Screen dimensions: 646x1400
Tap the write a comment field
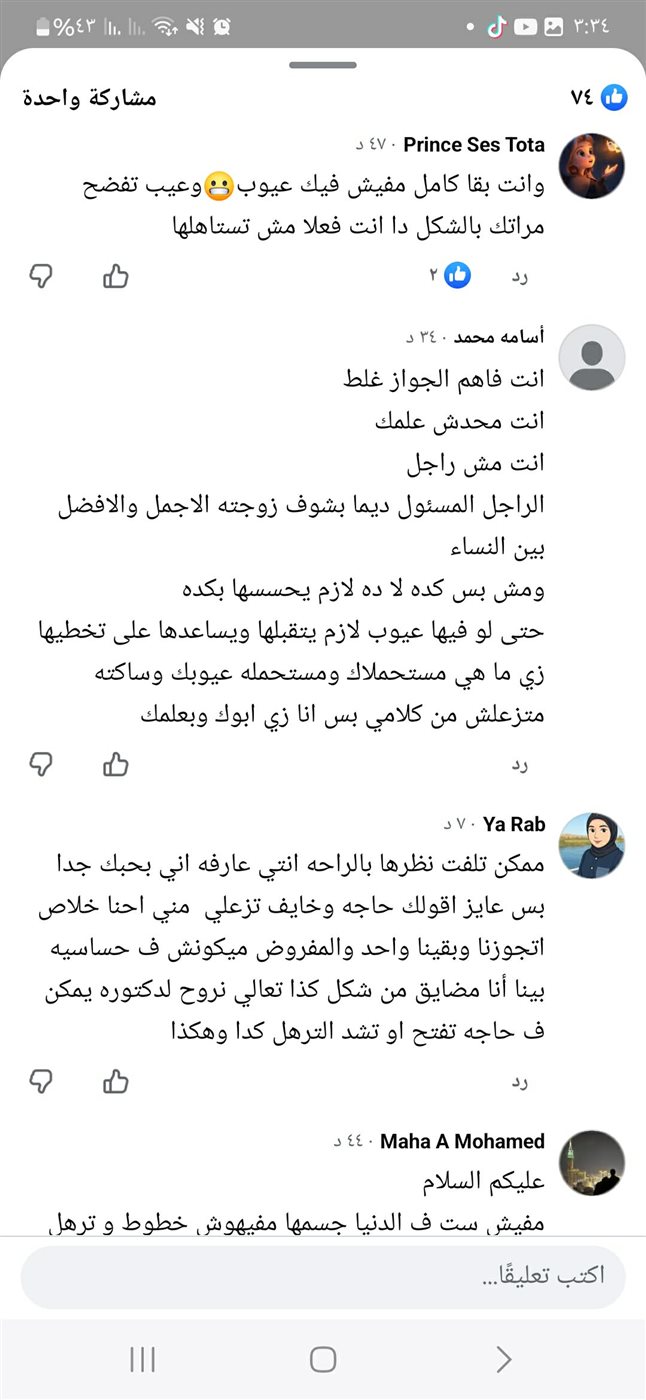coord(322,1277)
